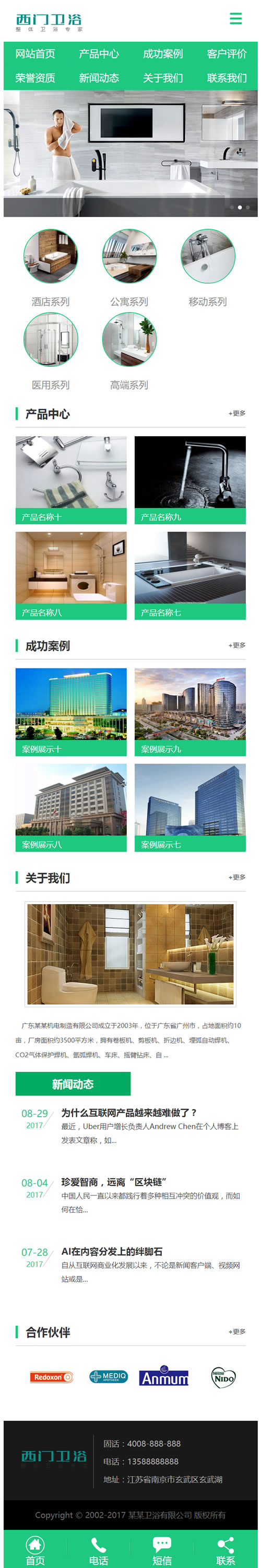This screenshot has width=261, height=1568.
Task: Open case card 案例展示十
Action: click(x=72, y=711)
